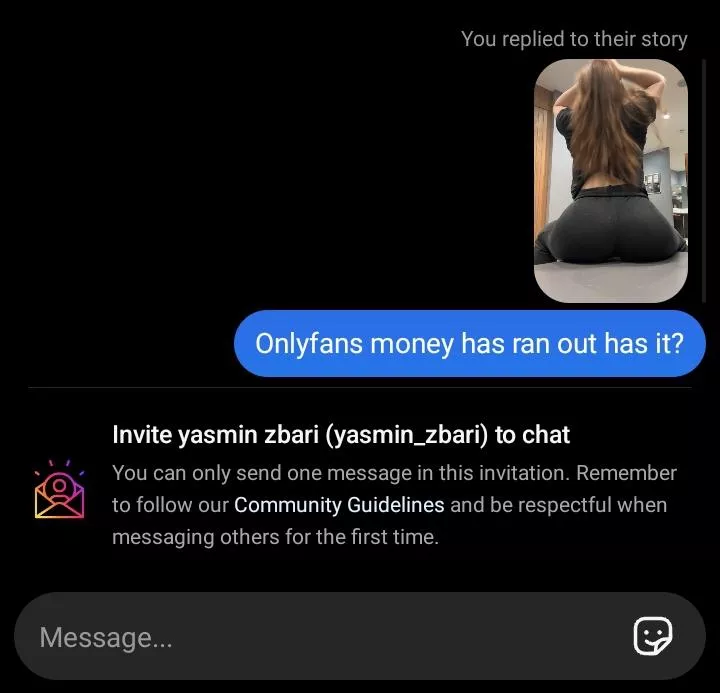Tap the Community Guidelines link
The height and width of the screenshot is (693, 720).
pos(339,505)
